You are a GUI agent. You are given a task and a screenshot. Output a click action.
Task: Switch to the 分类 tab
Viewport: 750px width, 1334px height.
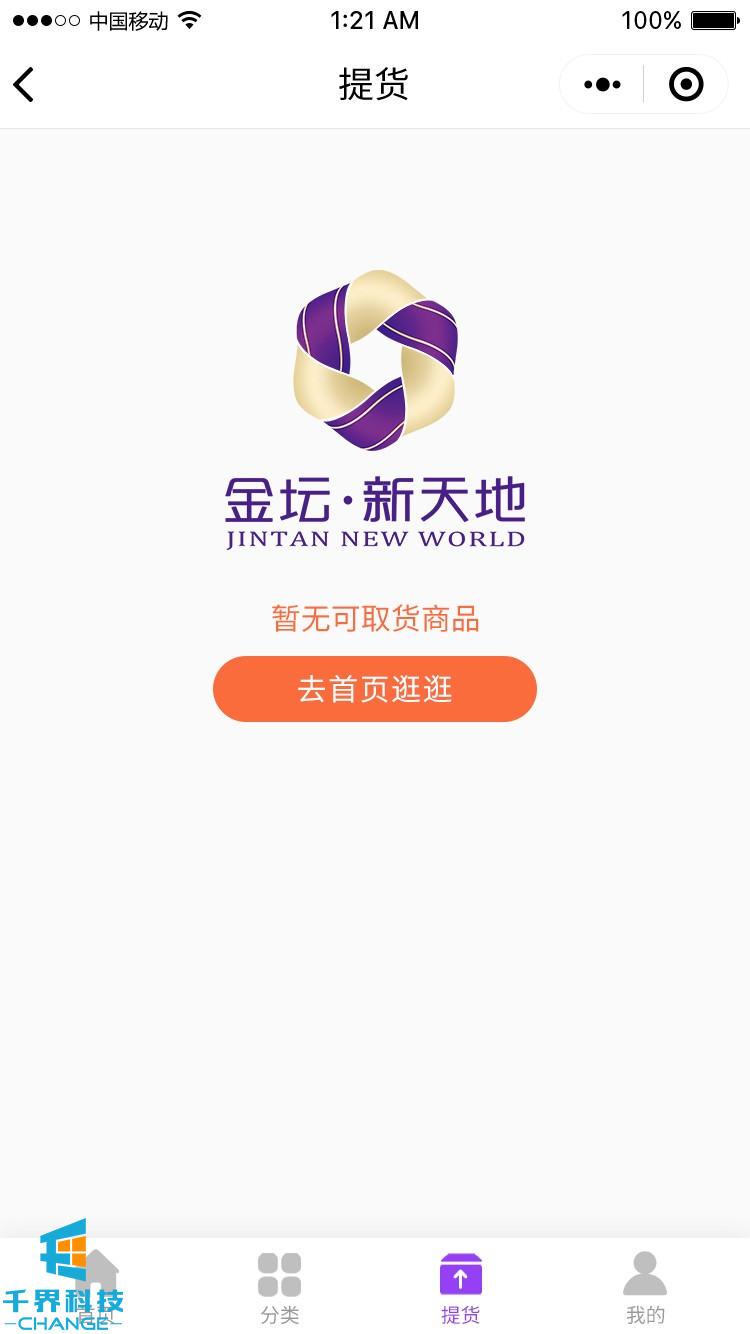click(x=280, y=1287)
